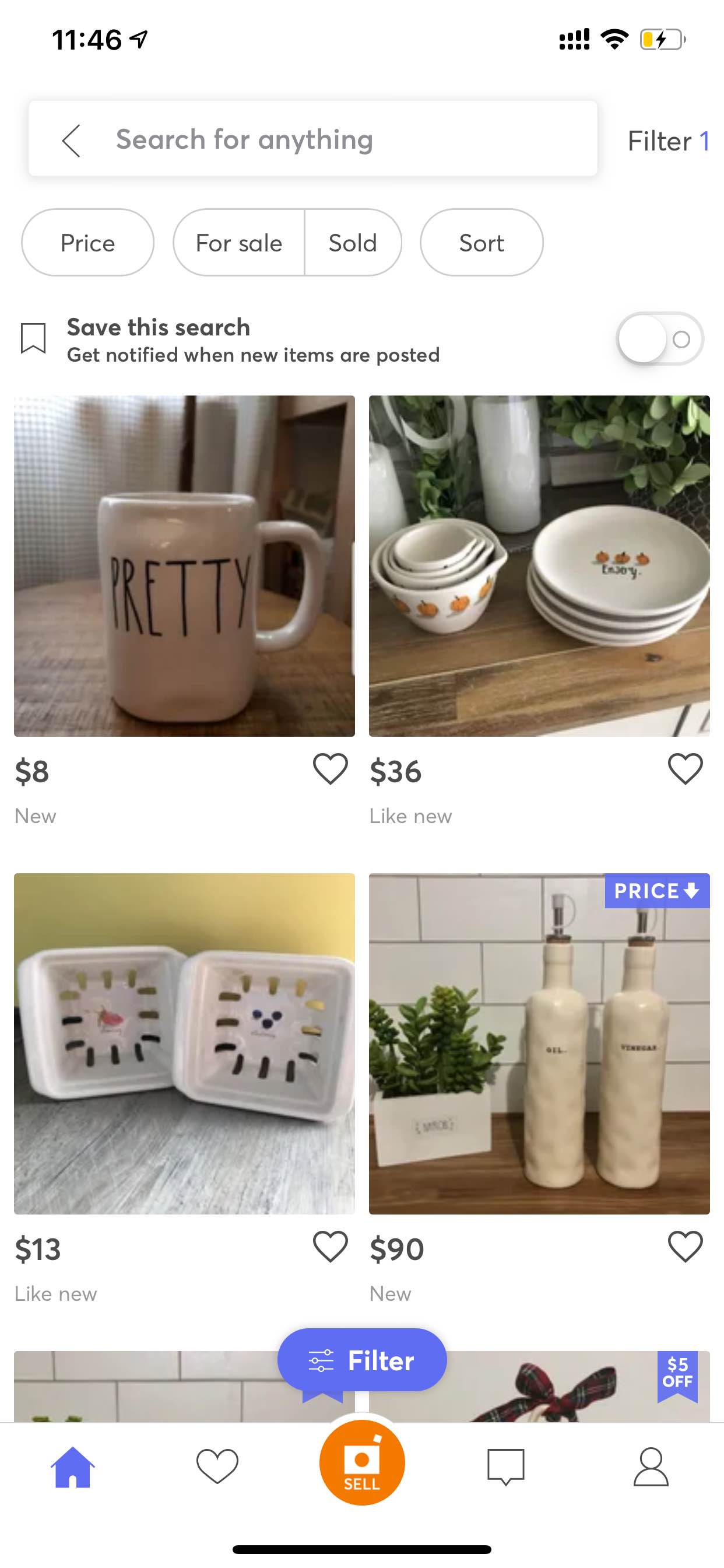Open the $13 square dishes listing
This screenshot has width=724, height=1568.
184,1044
